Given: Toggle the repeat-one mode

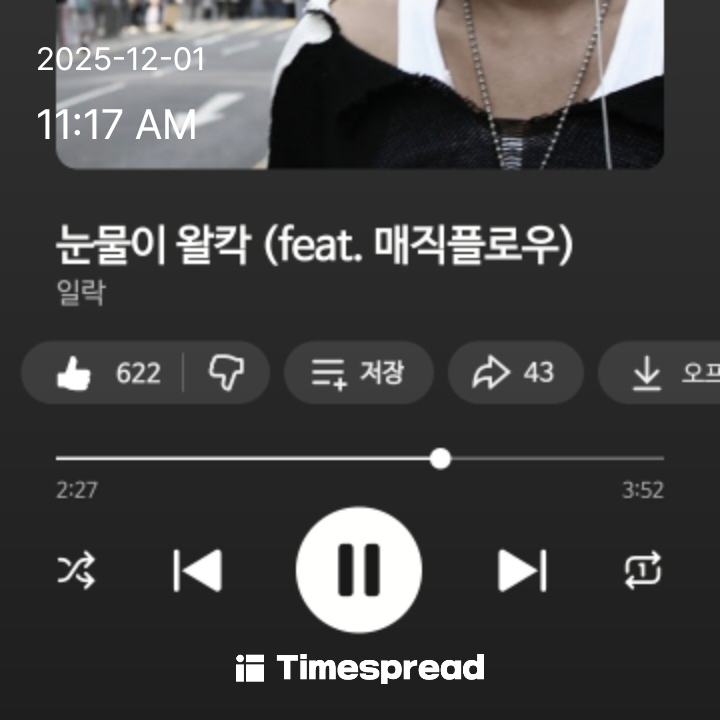Looking at the screenshot, I should click(642, 571).
